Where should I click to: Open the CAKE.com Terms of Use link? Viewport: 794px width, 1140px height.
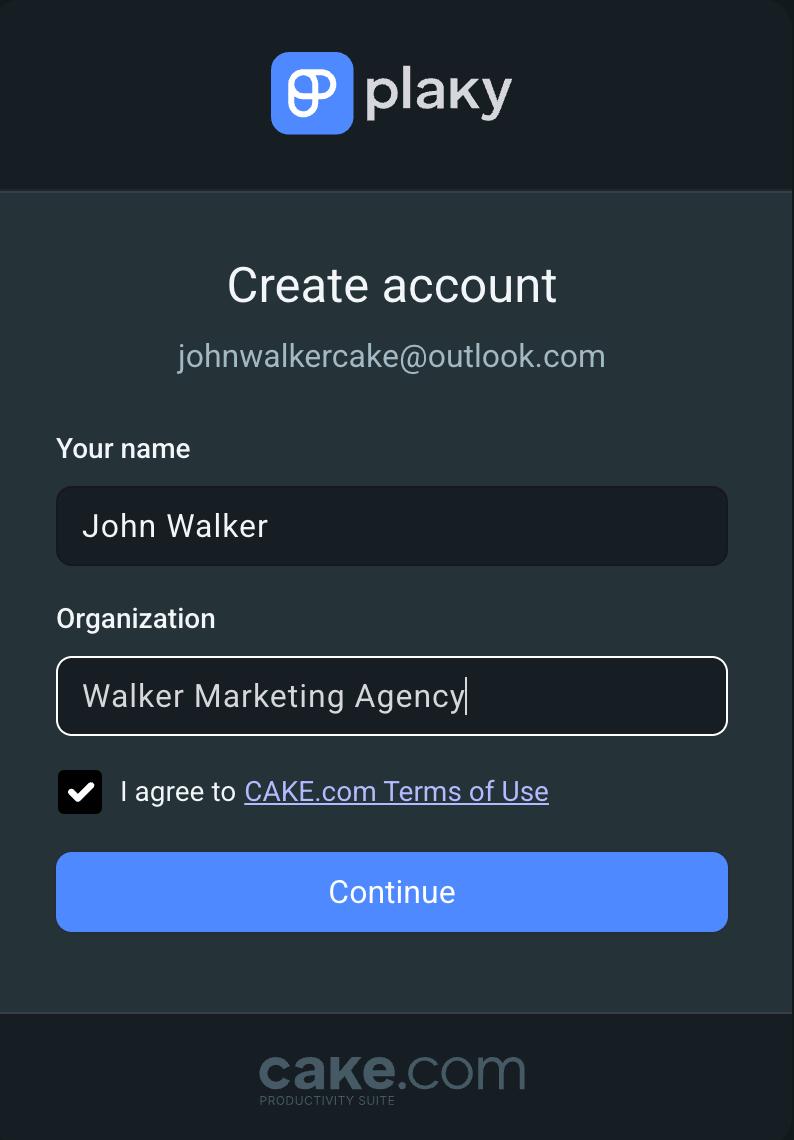click(396, 792)
